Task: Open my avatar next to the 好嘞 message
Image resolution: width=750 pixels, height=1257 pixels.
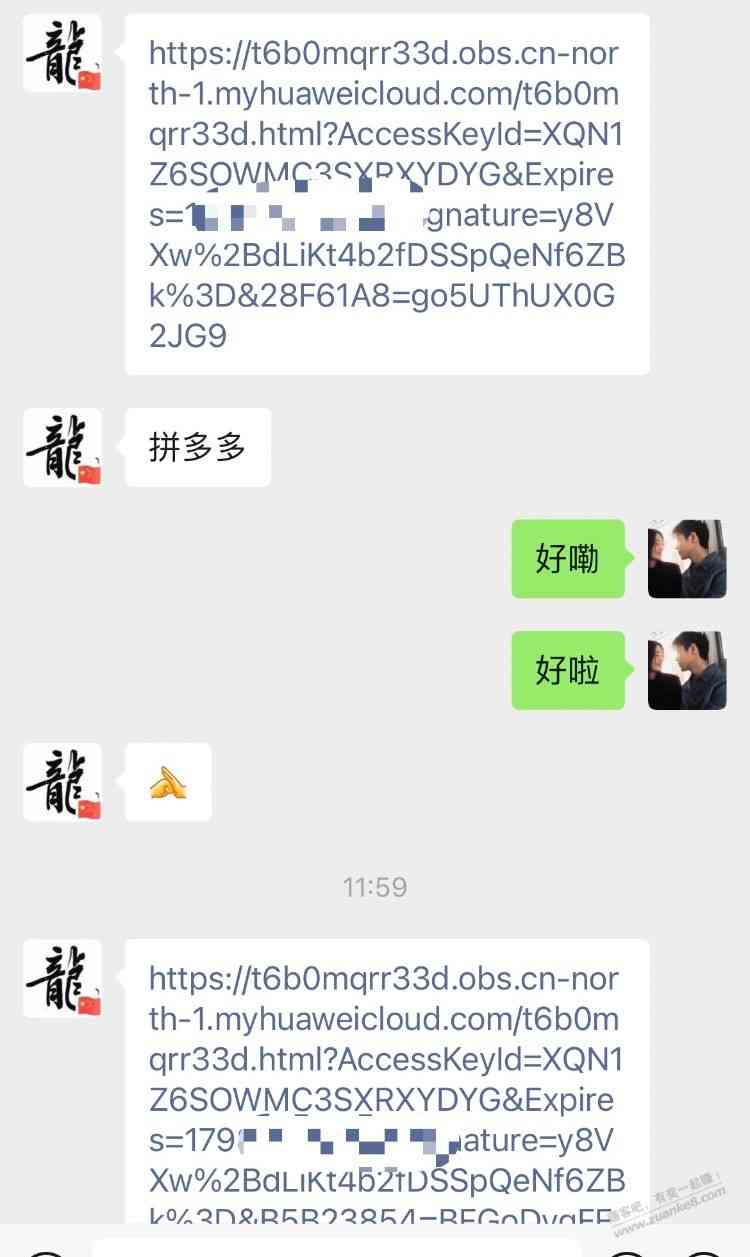Action: 687,559
